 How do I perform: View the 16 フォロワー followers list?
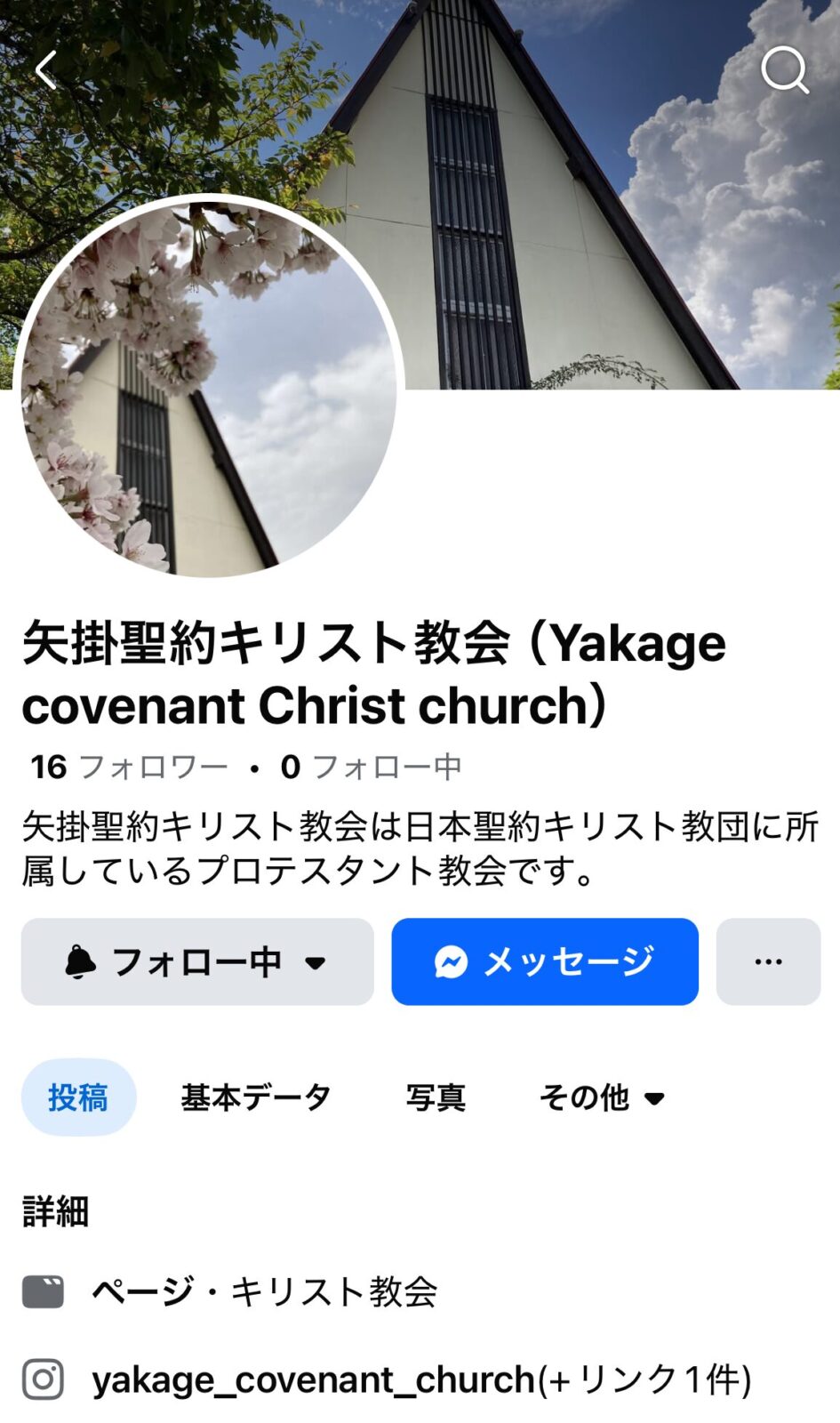[x=130, y=767]
